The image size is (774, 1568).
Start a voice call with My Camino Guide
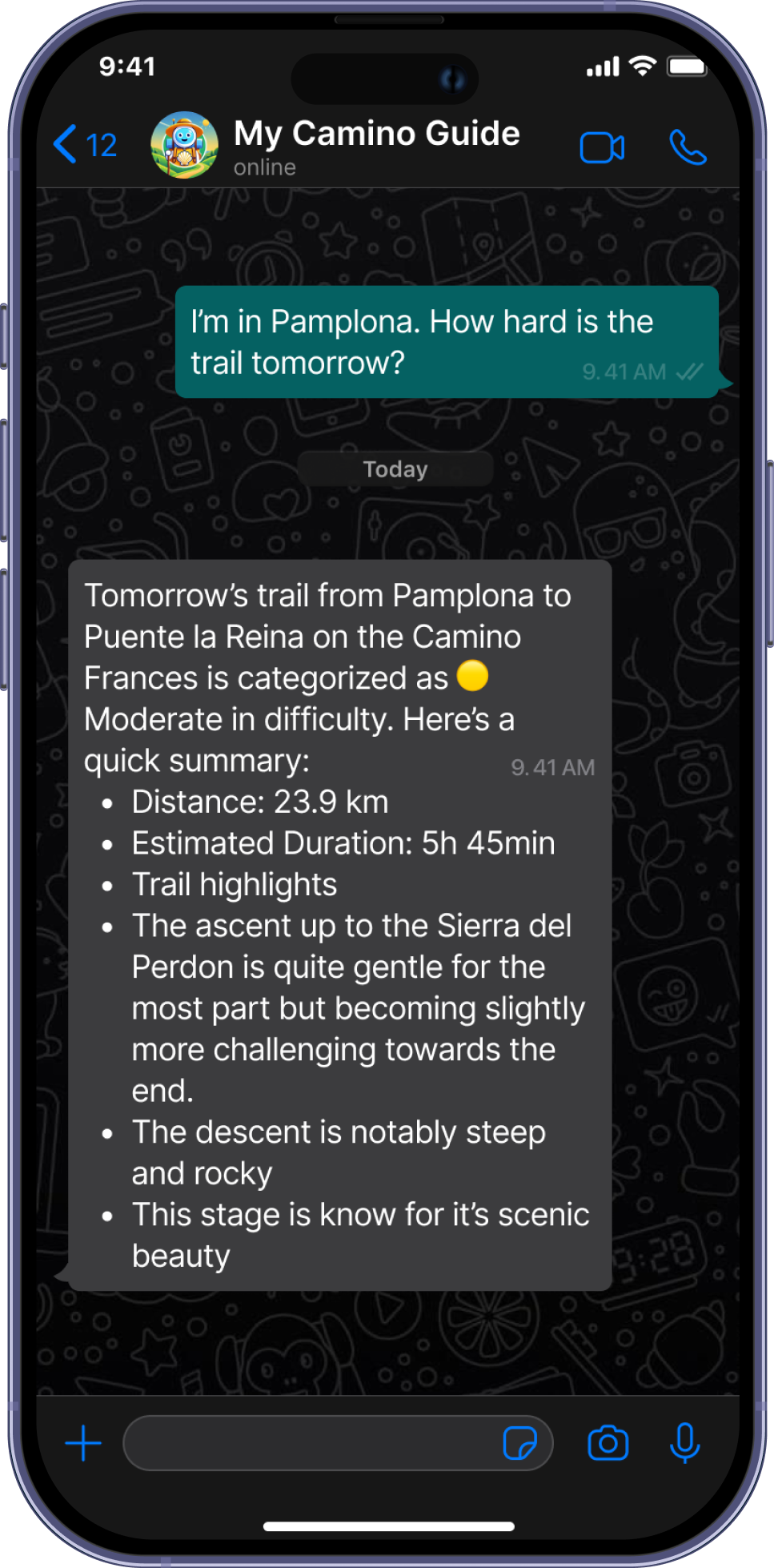tap(688, 147)
